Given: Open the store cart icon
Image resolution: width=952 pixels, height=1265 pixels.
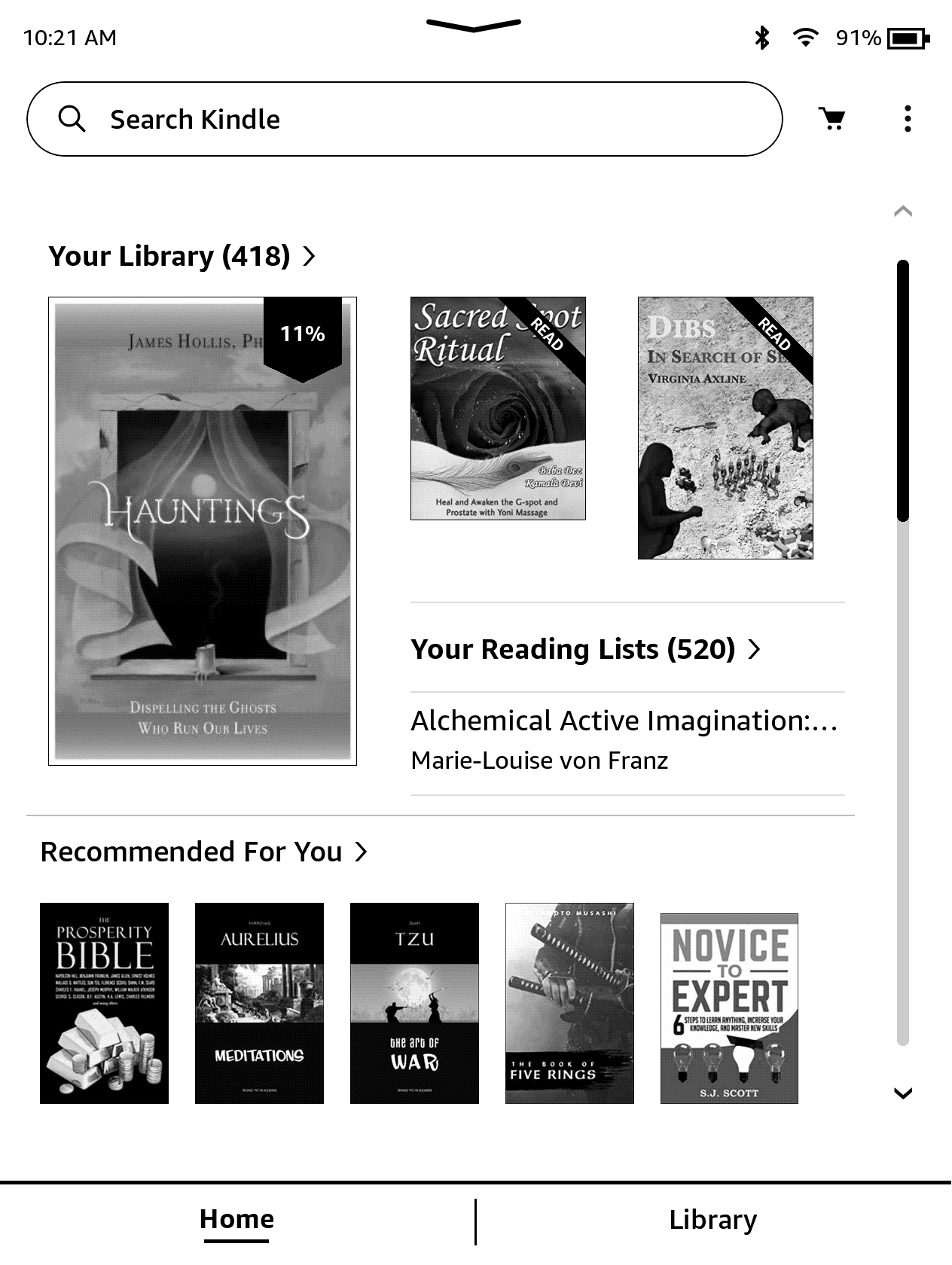Looking at the screenshot, I should [x=832, y=119].
